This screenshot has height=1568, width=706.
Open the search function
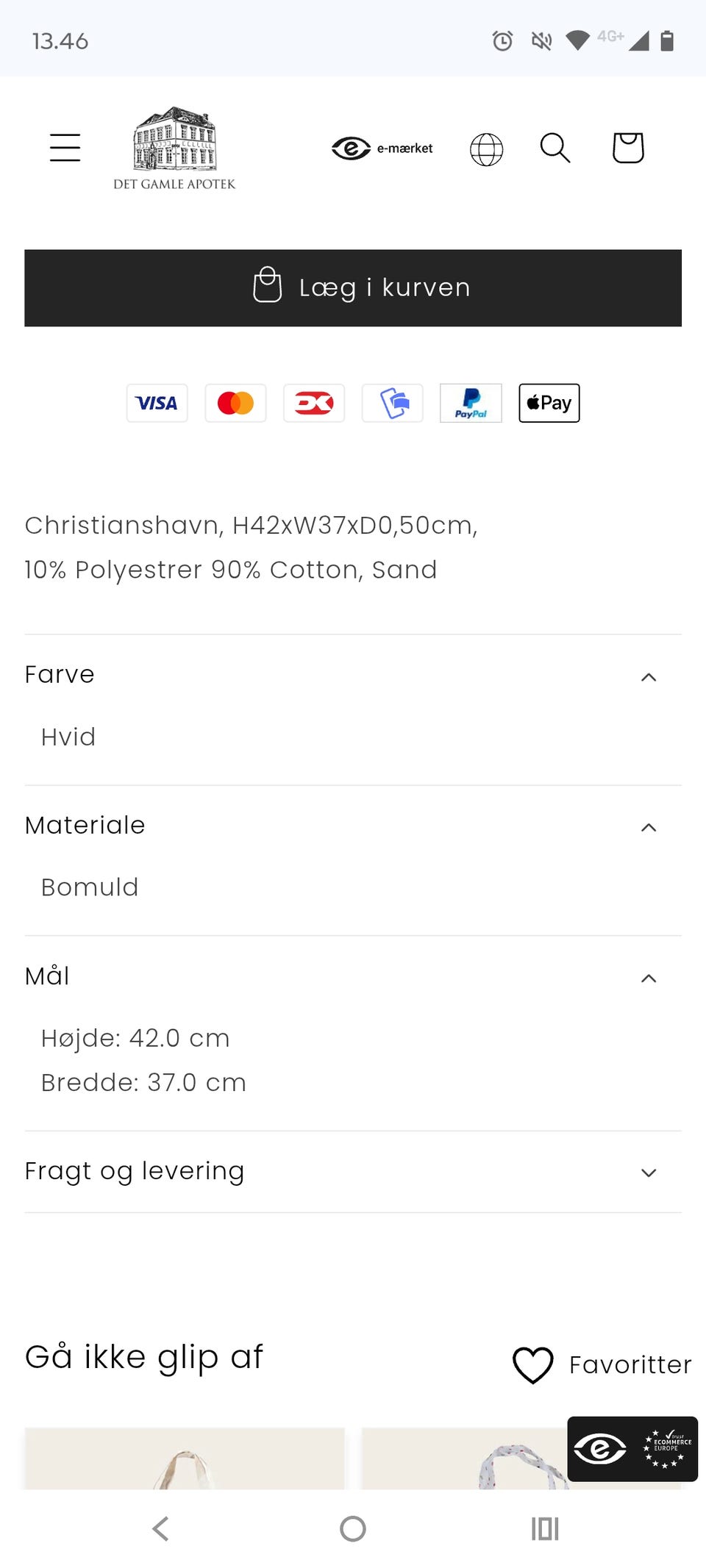click(556, 148)
